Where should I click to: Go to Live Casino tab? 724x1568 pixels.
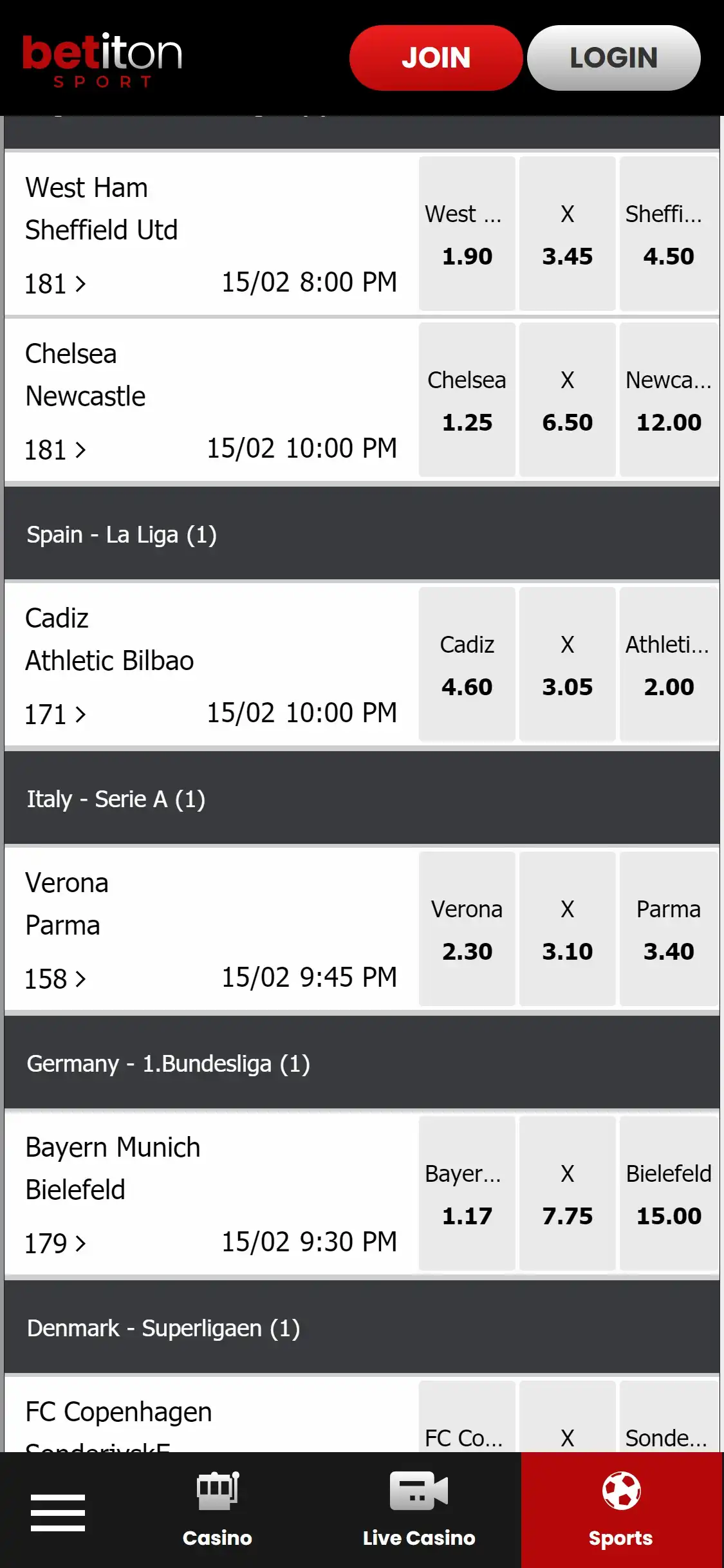point(419,1509)
